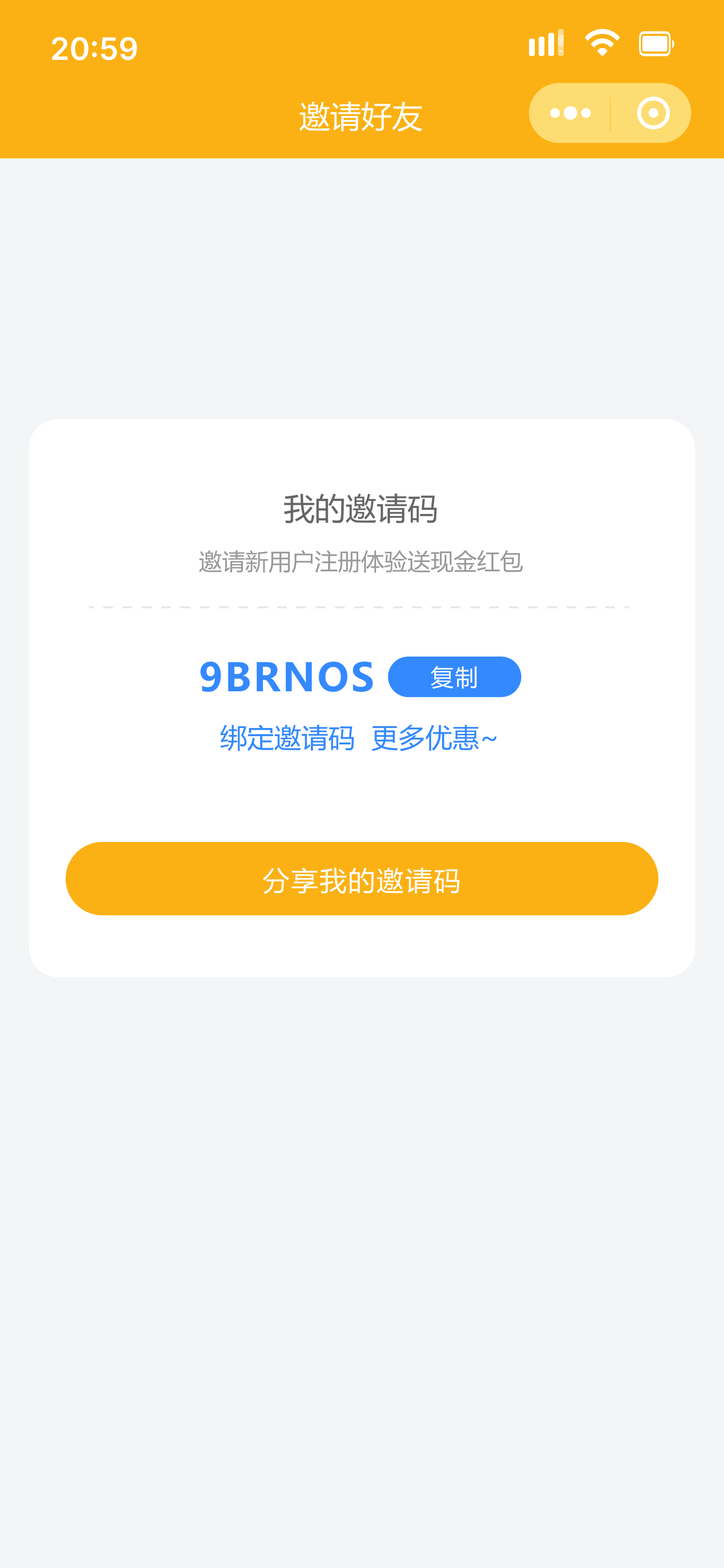The image size is (724, 1568).
Task: Open the 绑定邀请码 link
Action: click(287, 738)
